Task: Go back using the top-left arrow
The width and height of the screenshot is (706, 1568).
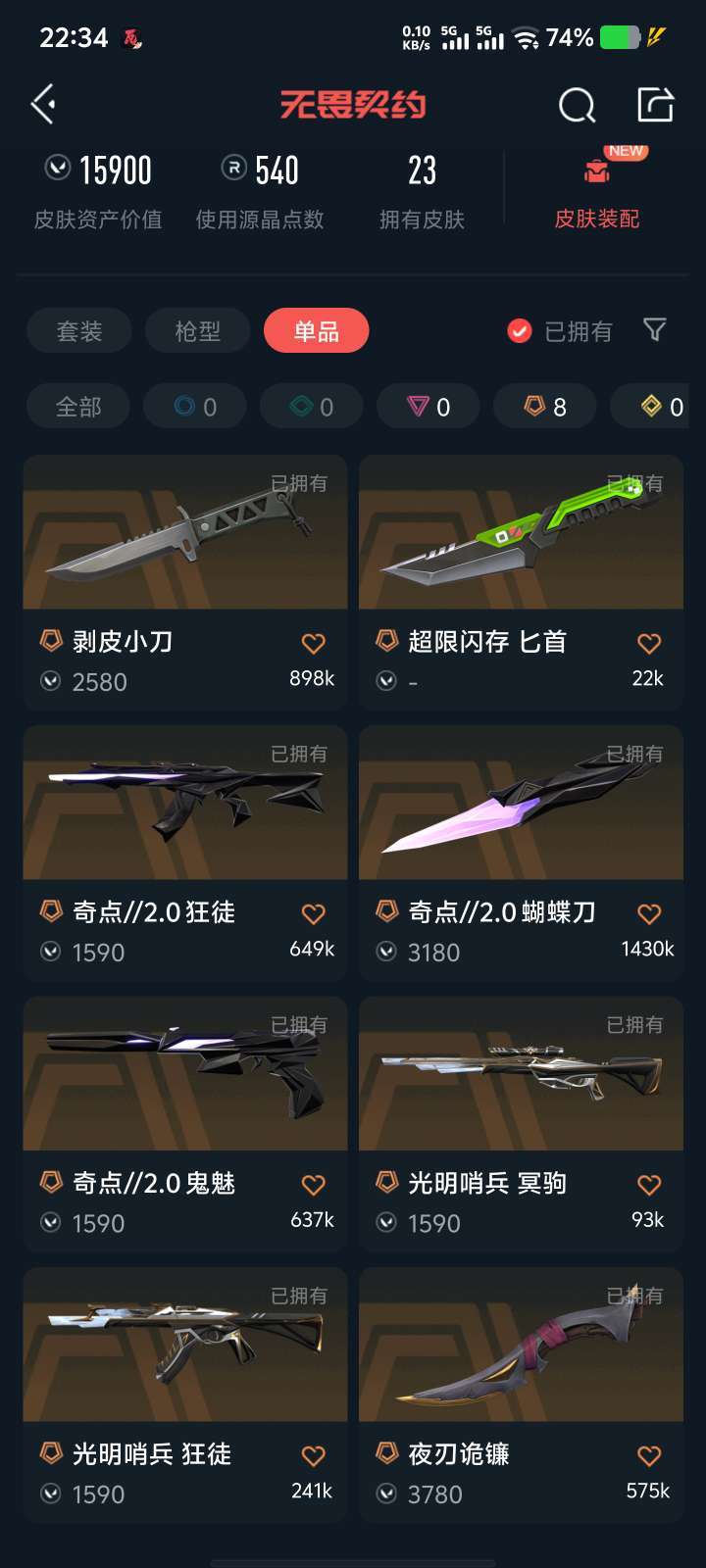Action: tap(42, 104)
